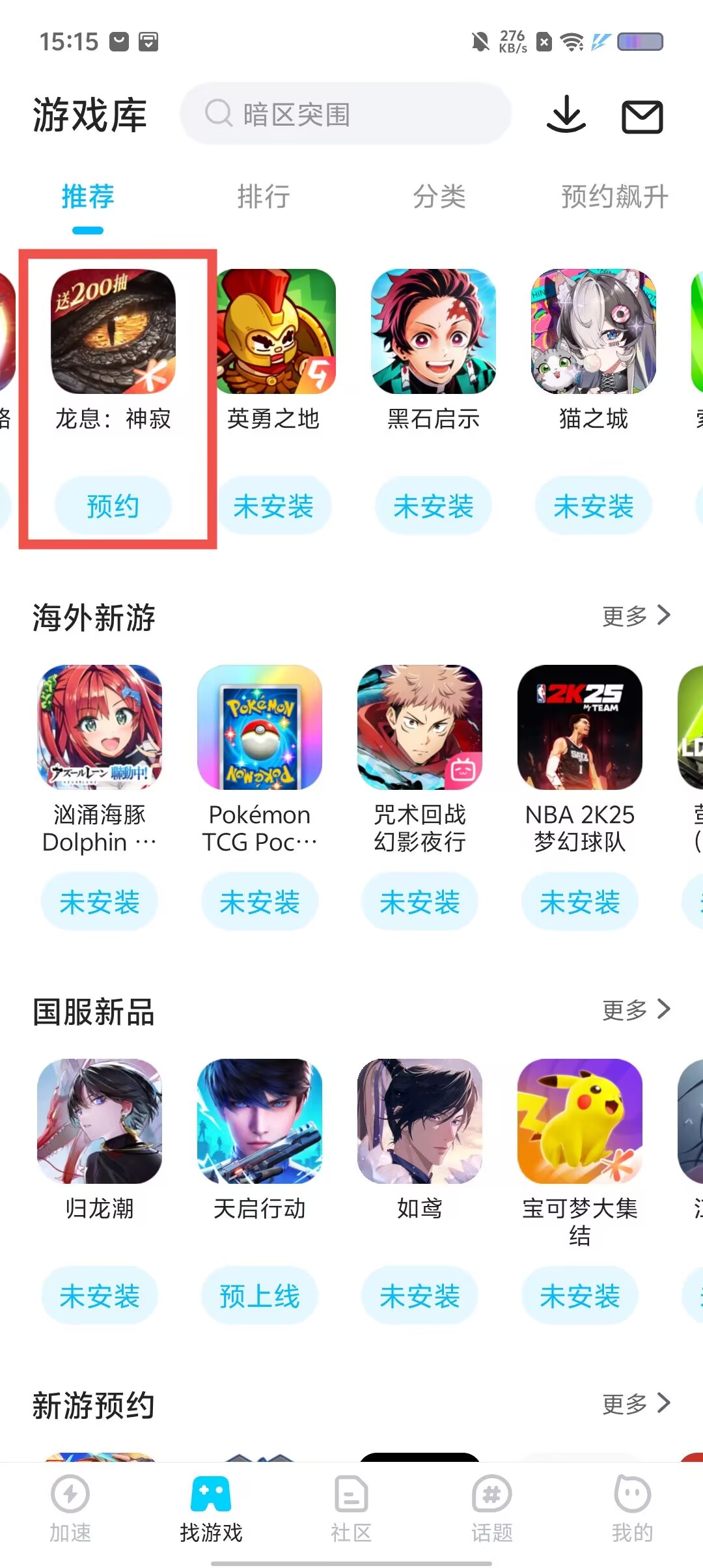Switch to the 预约飙升 tab
Screen dimensions: 703x1568
(x=614, y=197)
